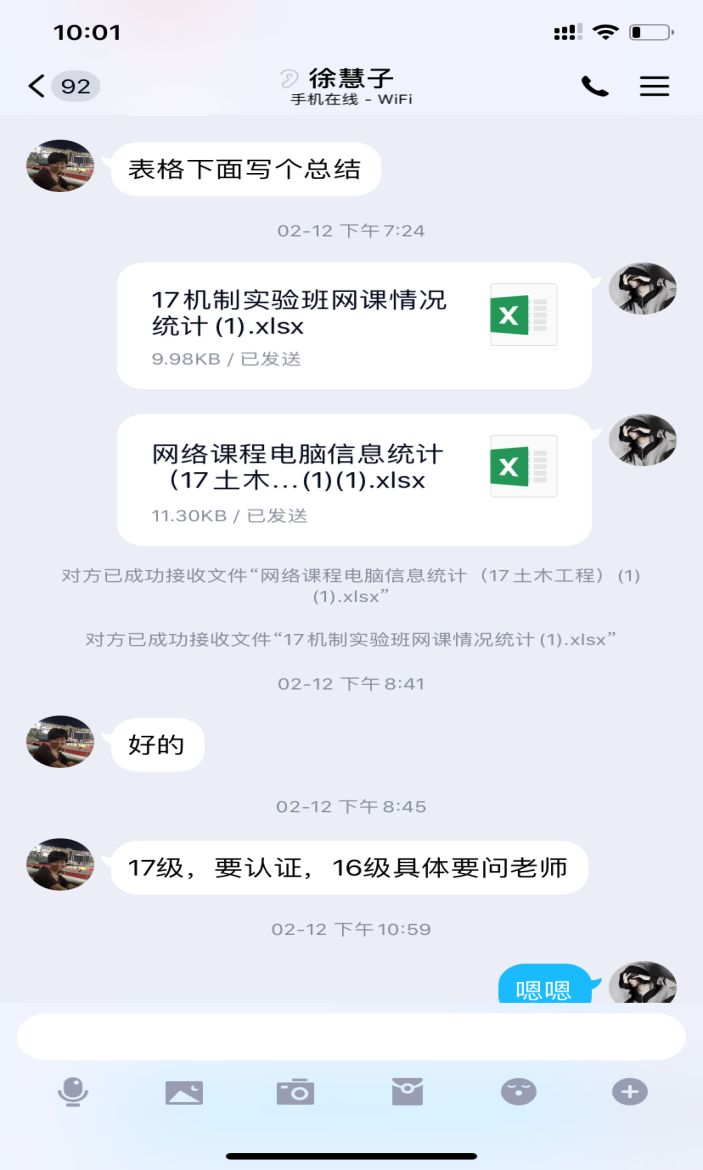The height and width of the screenshot is (1170, 703).
Task: Launch the camera to take photo
Action: 295,1092
